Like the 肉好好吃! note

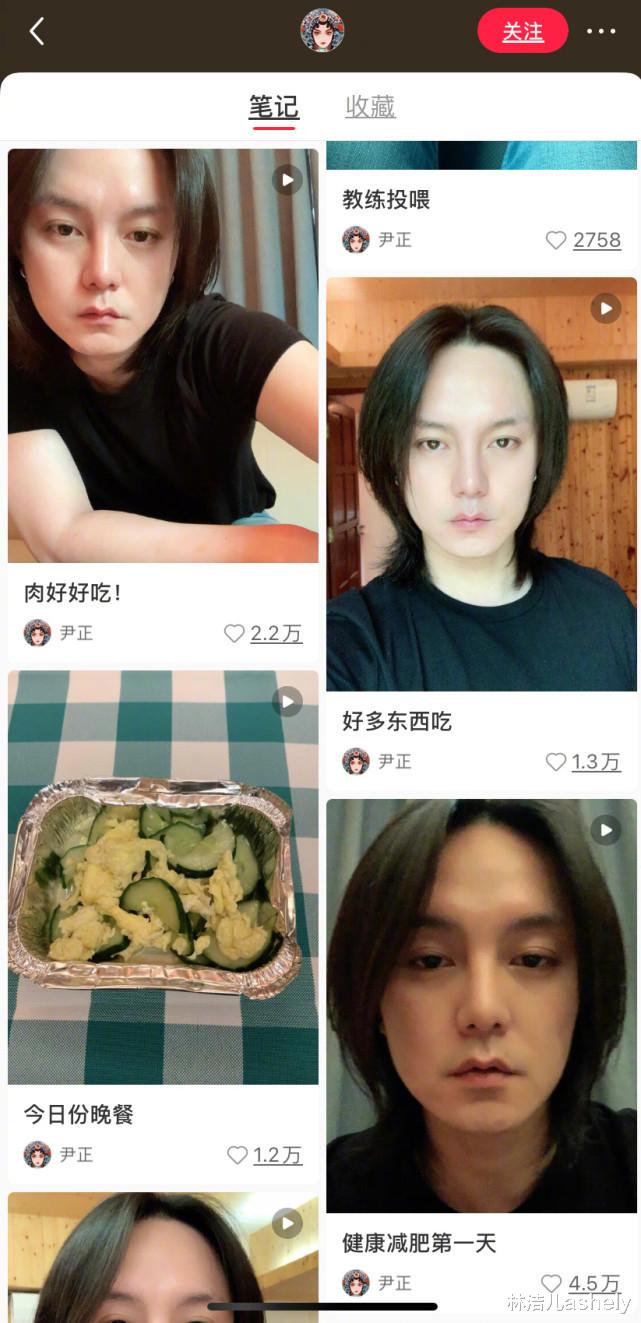click(x=235, y=633)
